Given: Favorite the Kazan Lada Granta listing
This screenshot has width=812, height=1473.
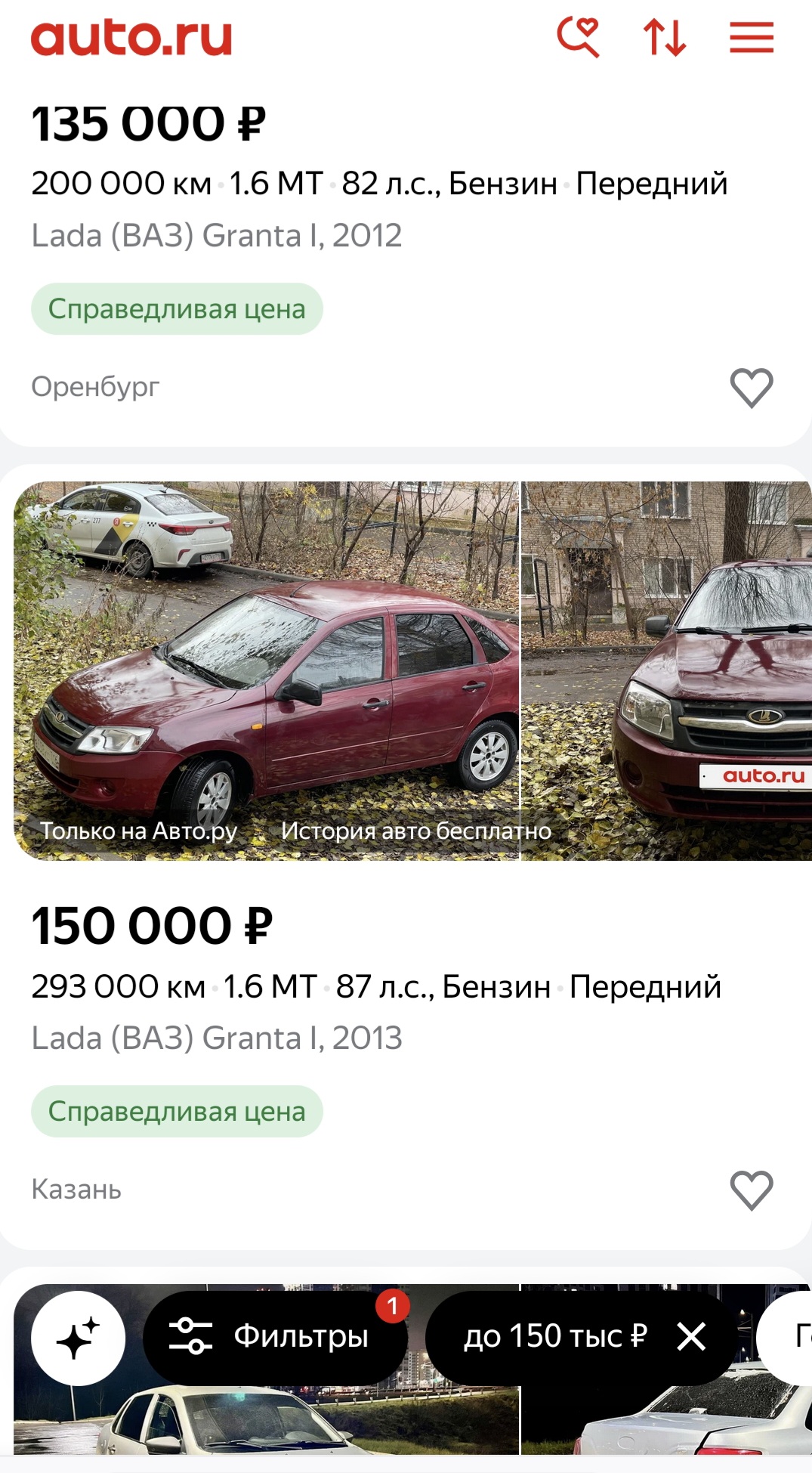Looking at the screenshot, I should [752, 1190].
